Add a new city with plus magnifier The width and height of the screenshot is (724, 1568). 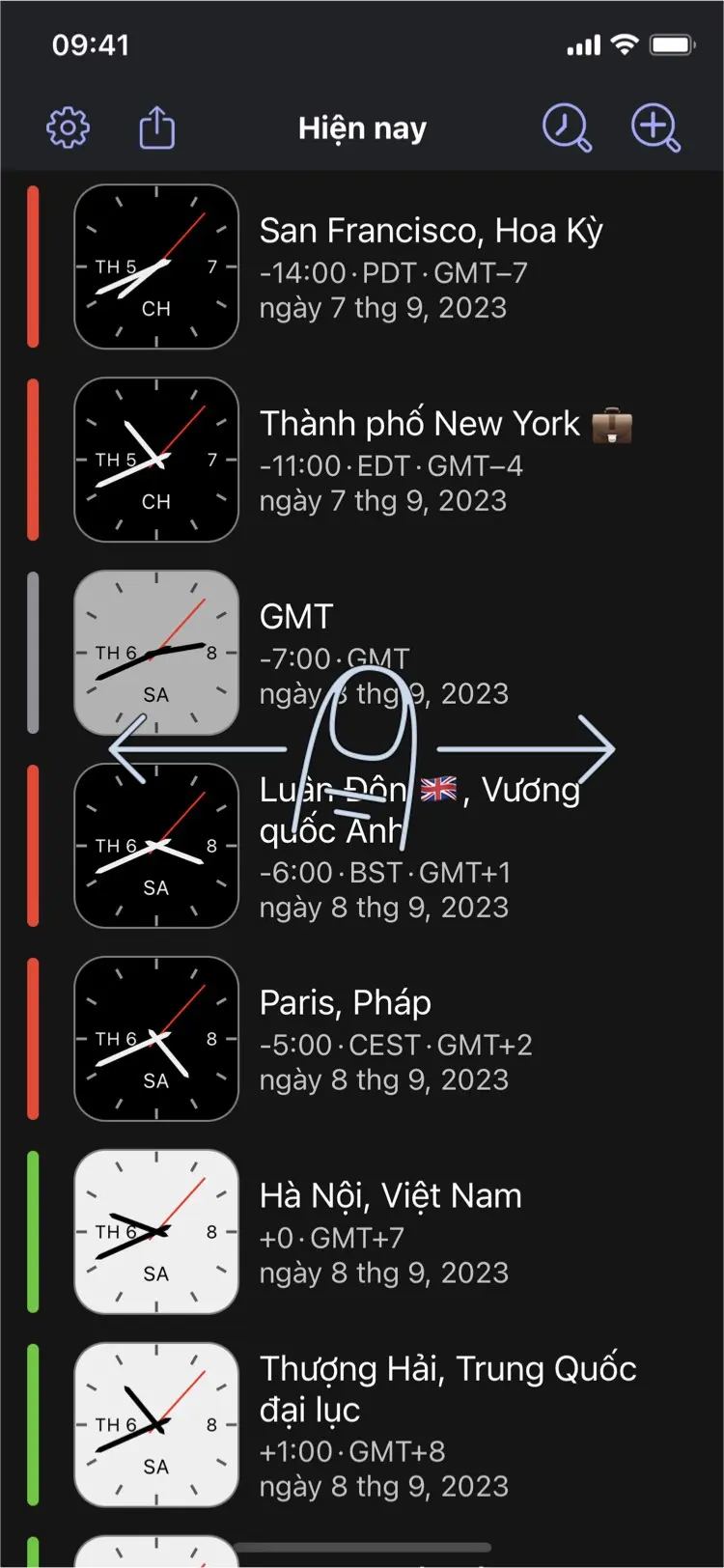click(655, 127)
